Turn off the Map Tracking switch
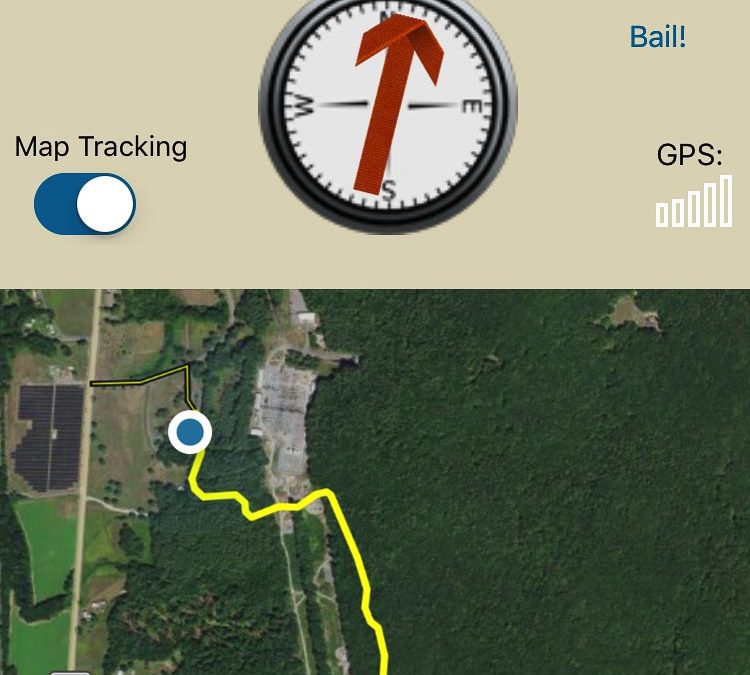Screen dimensions: 750x675 coord(85,204)
